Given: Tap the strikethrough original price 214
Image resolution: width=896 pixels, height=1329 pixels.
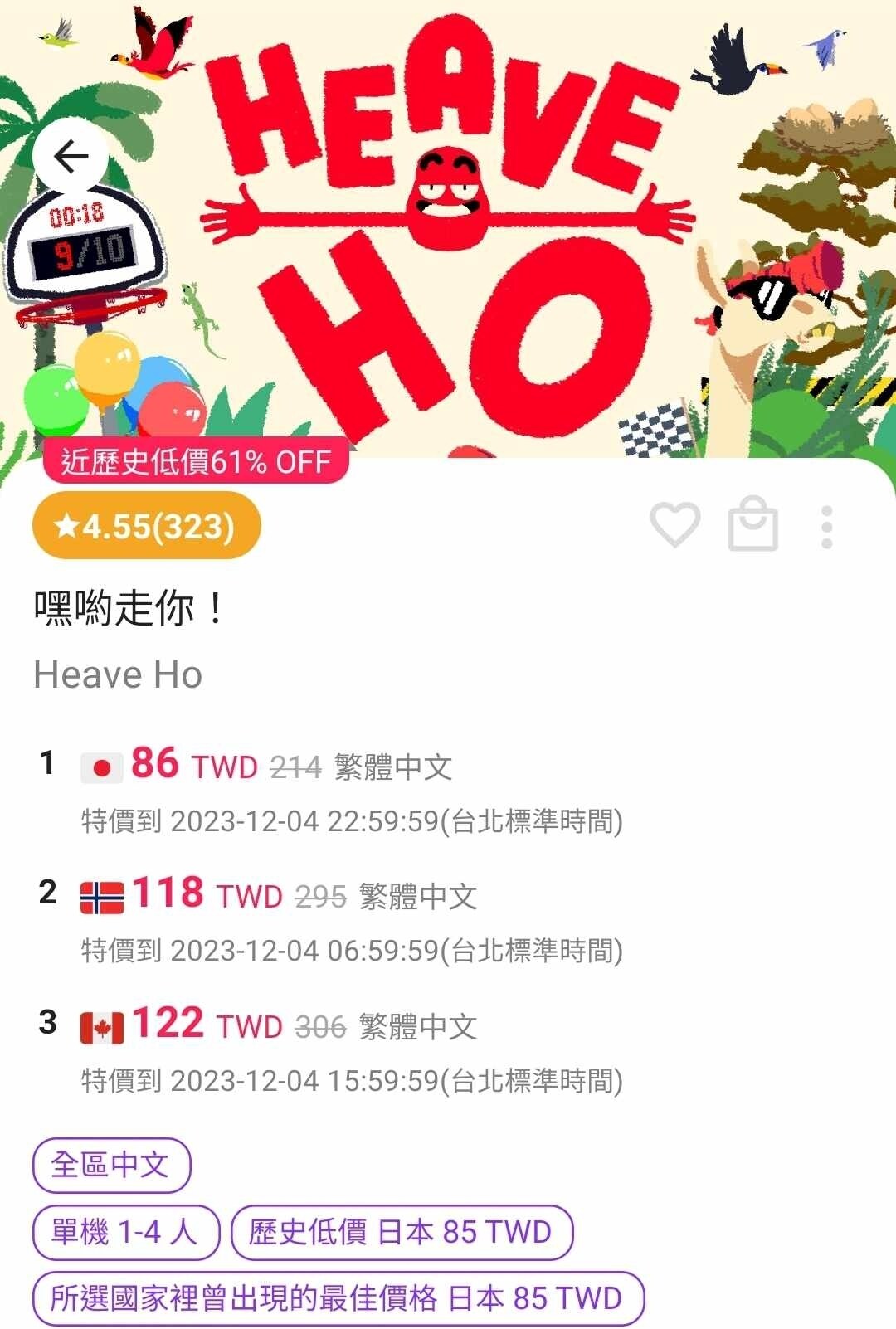Looking at the screenshot, I should point(295,766).
